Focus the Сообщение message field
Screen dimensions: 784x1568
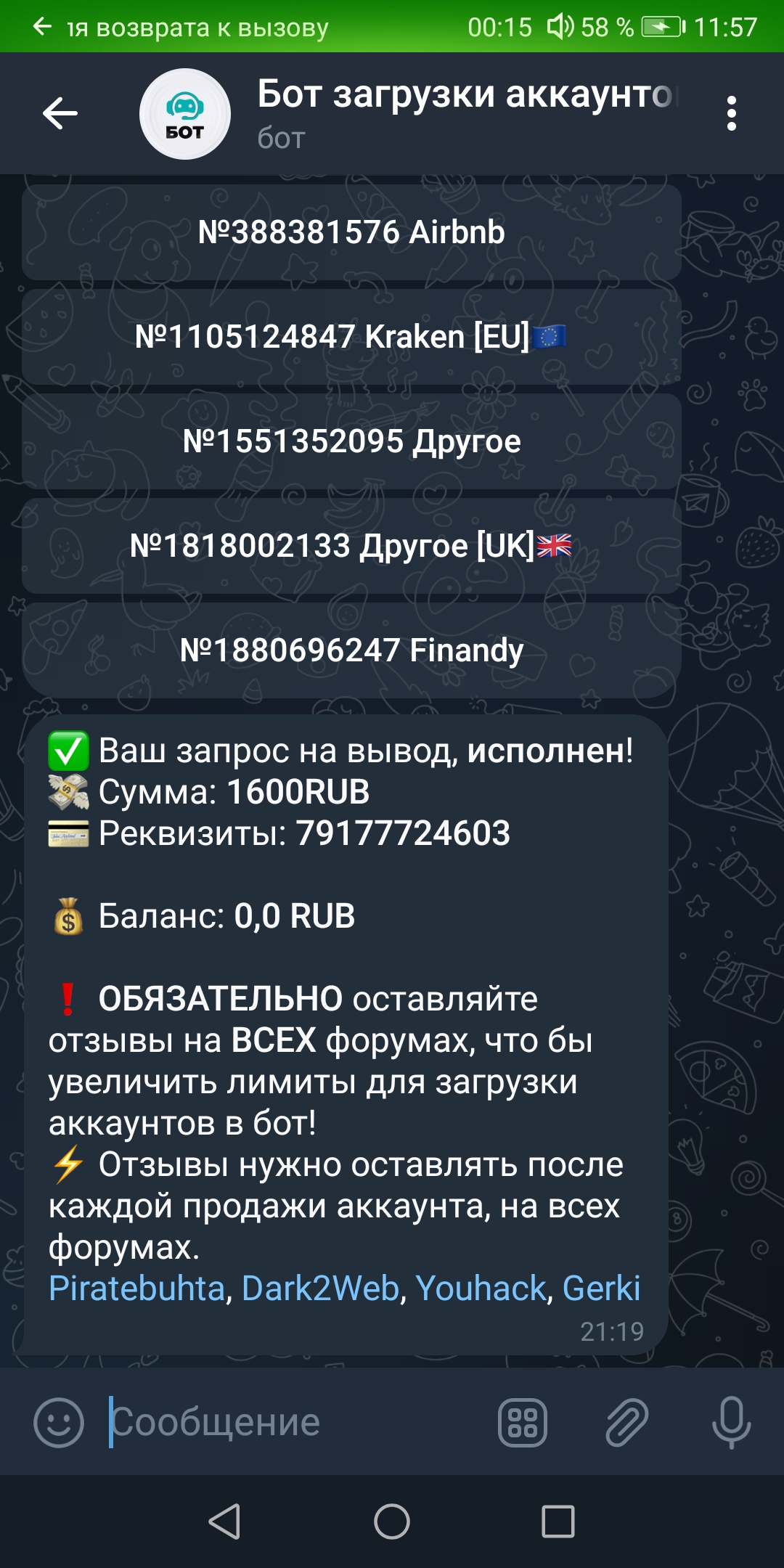point(290,1422)
